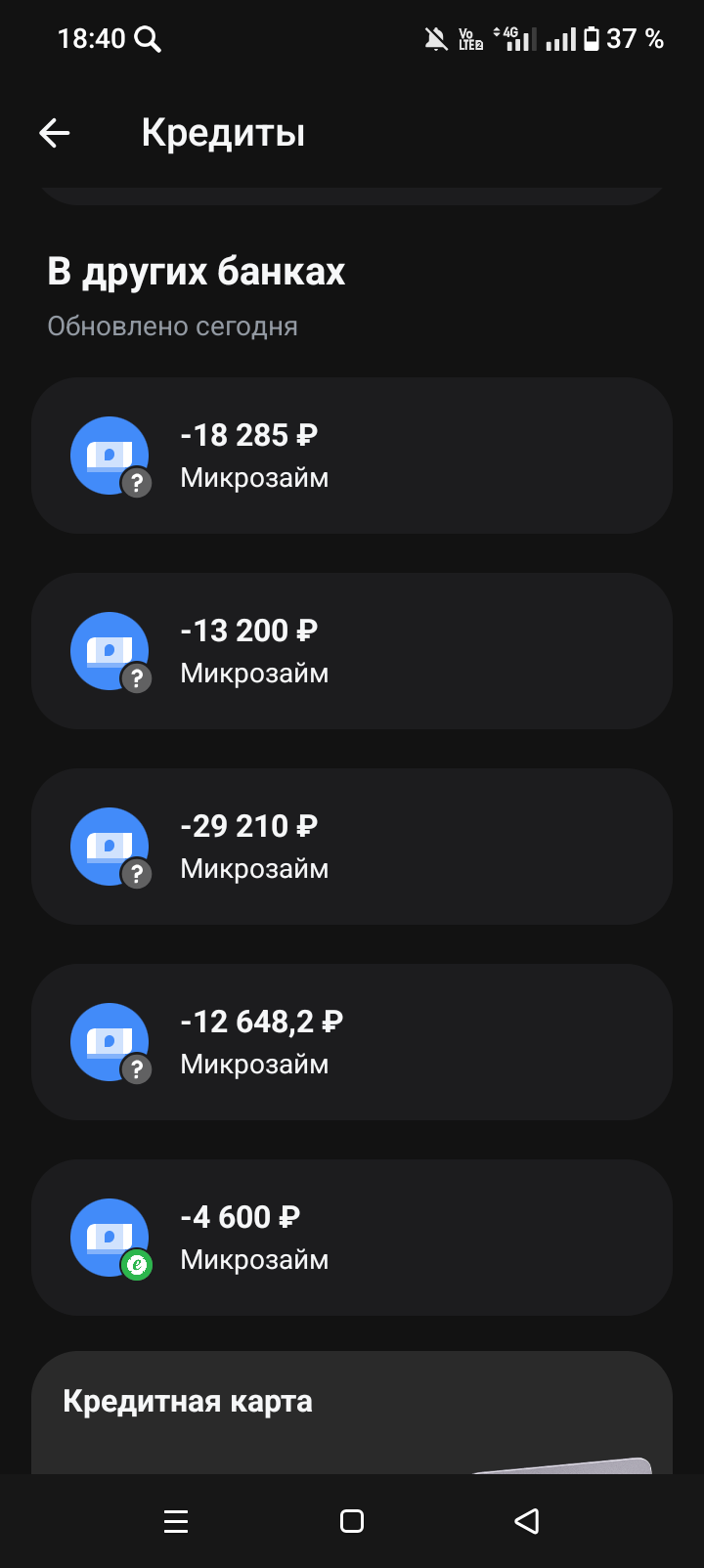Tap blue bank icon of the -4 600 ₽ microloan
This screenshot has width=704, height=1568.
click(108, 1237)
